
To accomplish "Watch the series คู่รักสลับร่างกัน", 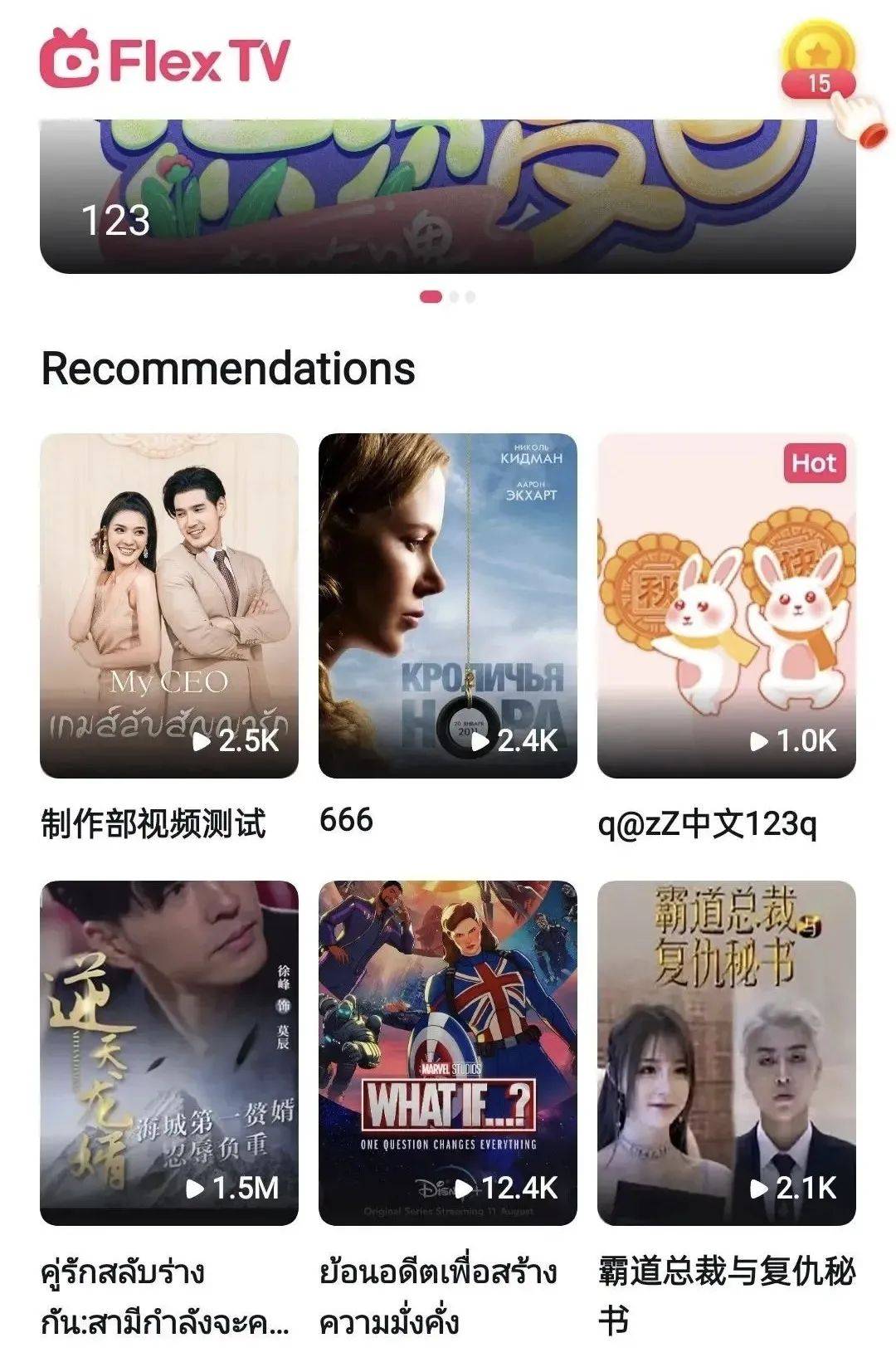I will (x=168, y=1052).
